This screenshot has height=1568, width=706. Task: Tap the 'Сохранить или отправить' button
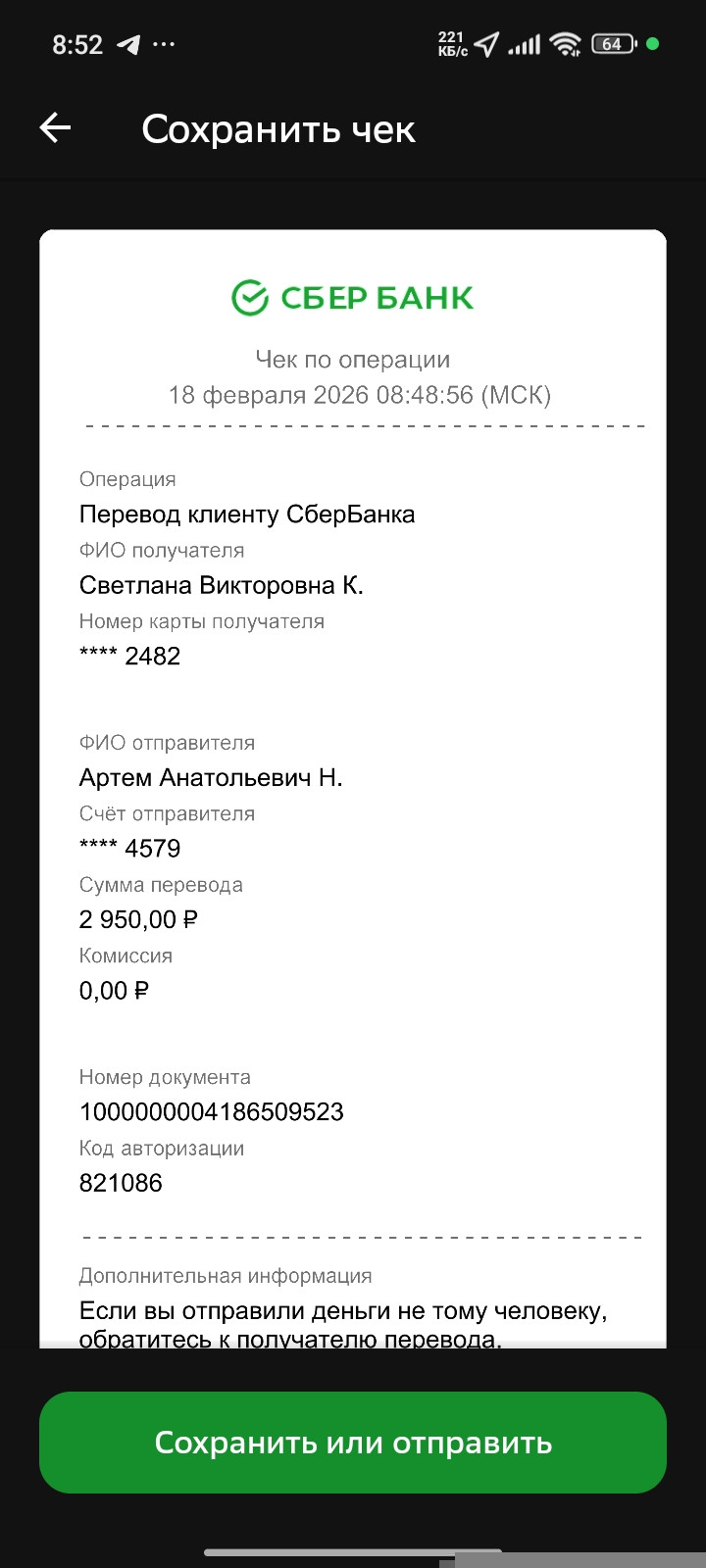(353, 1442)
